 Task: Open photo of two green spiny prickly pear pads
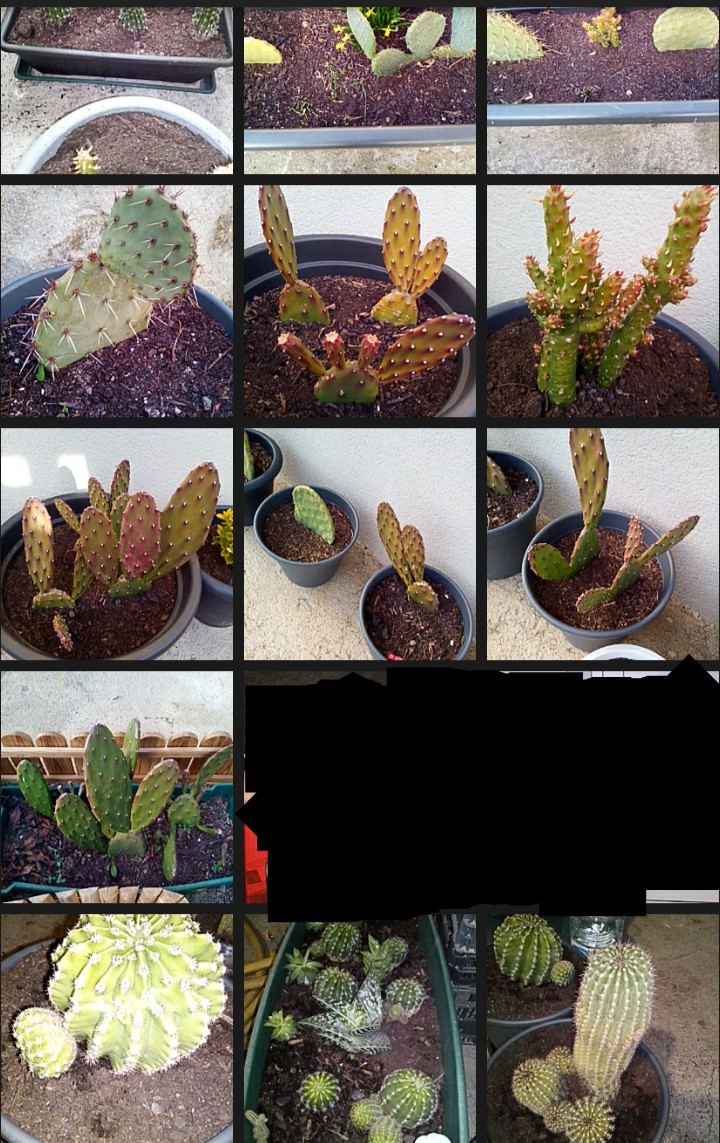point(116,301)
